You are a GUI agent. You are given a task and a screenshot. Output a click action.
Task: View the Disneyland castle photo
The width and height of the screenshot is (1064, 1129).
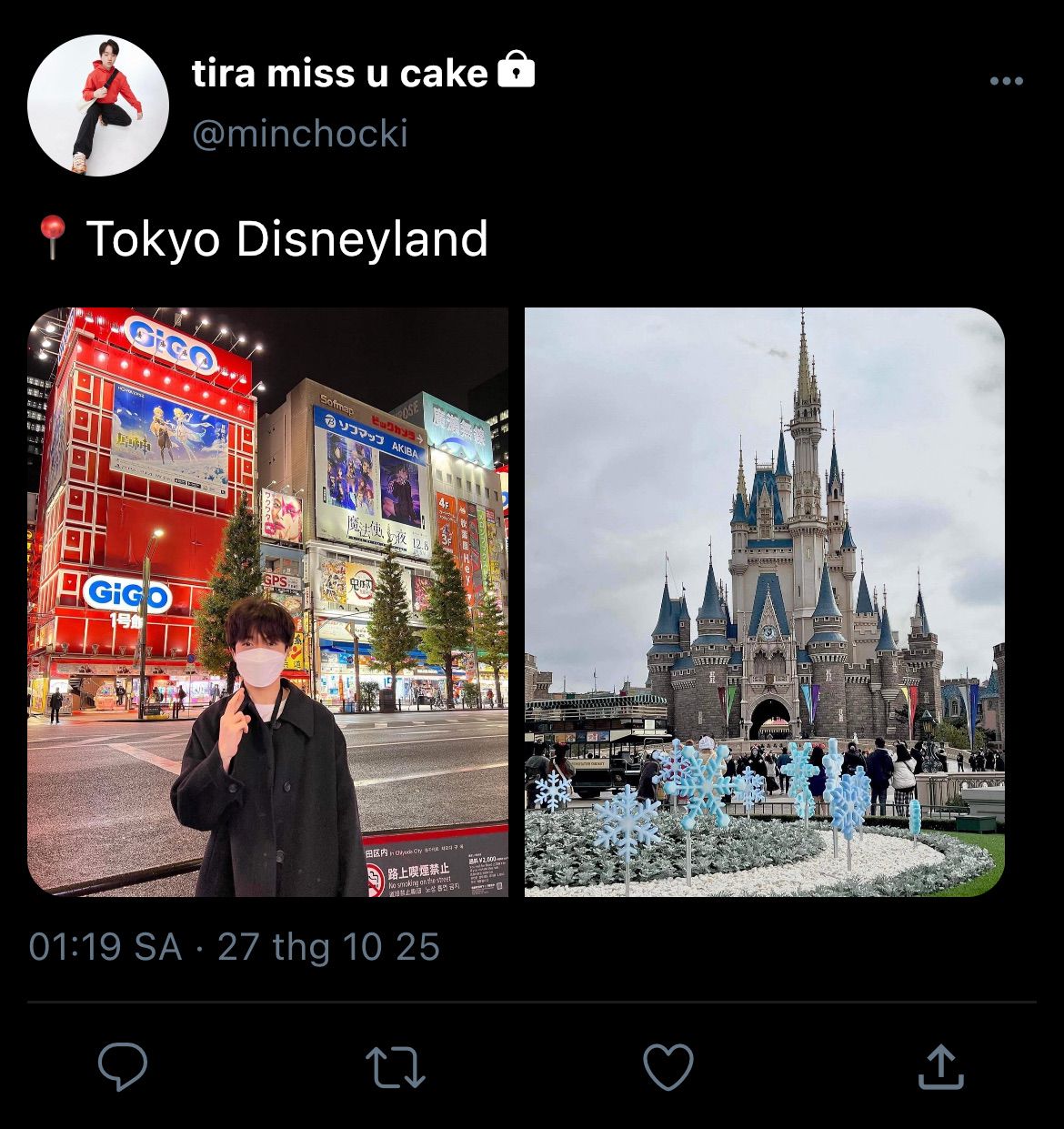coord(764,601)
